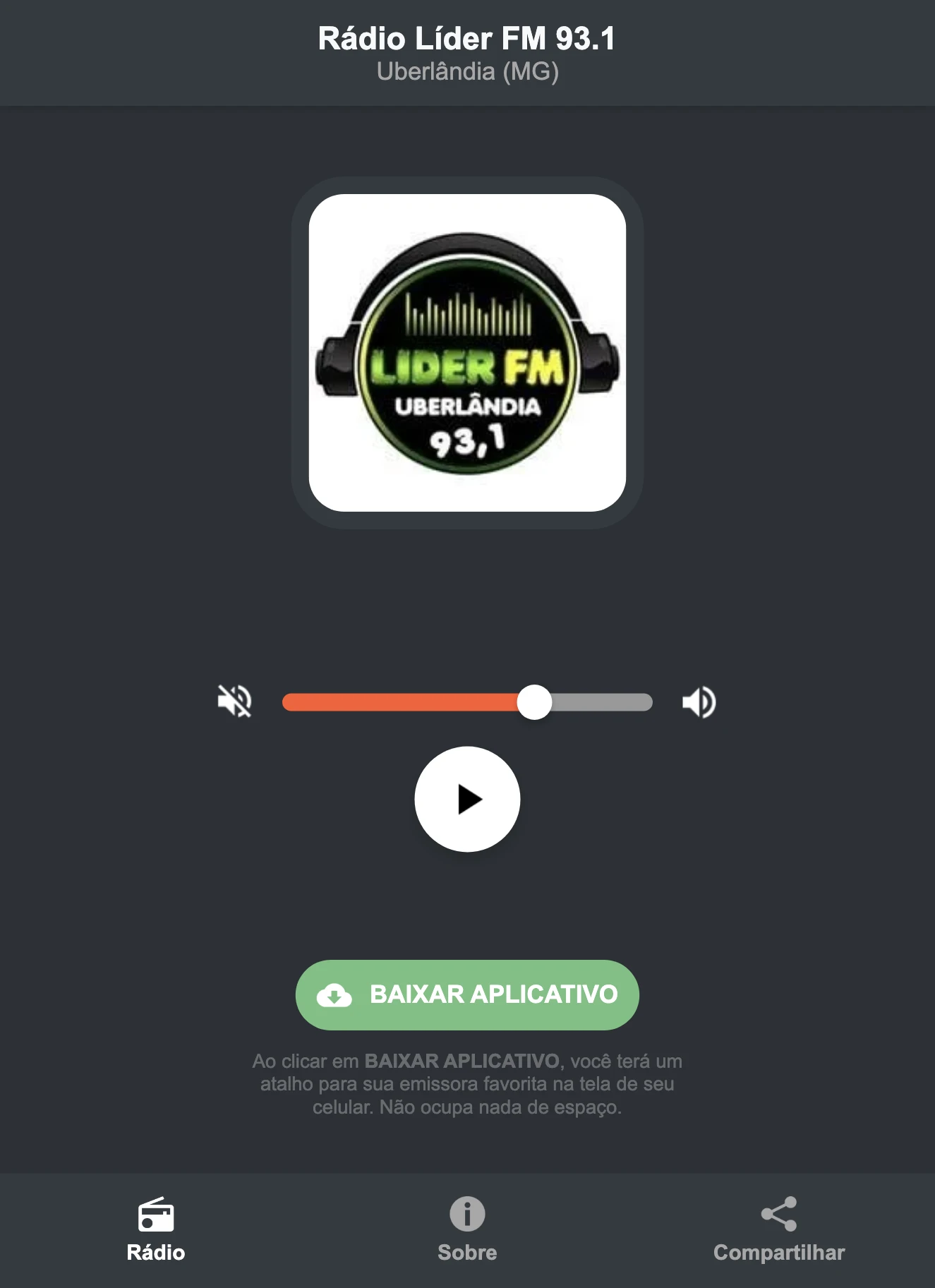Click the maximum volume speaker icon
Viewport: 935px width, 1288px height.
click(698, 700)
